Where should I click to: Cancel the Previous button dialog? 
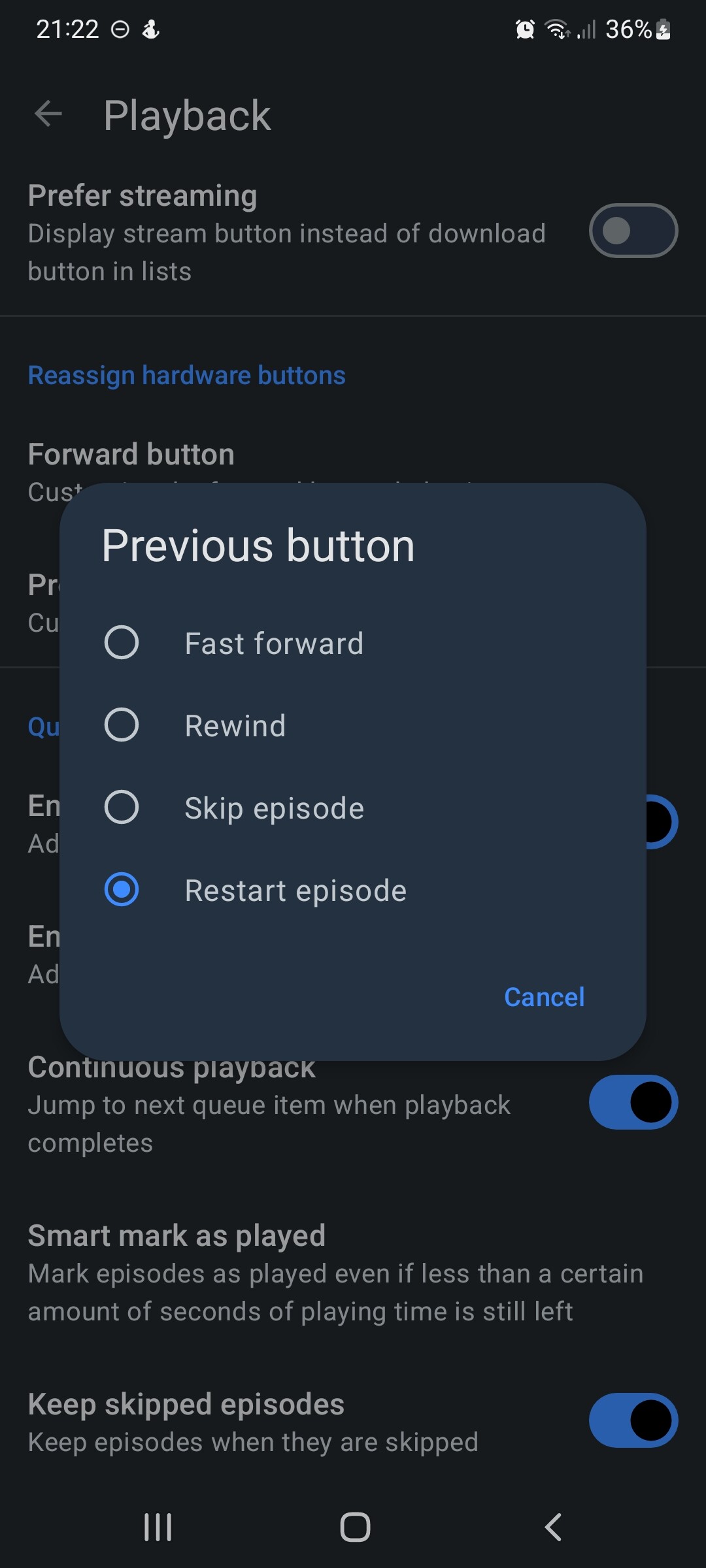pyautogui.click(x=544, y=997)
